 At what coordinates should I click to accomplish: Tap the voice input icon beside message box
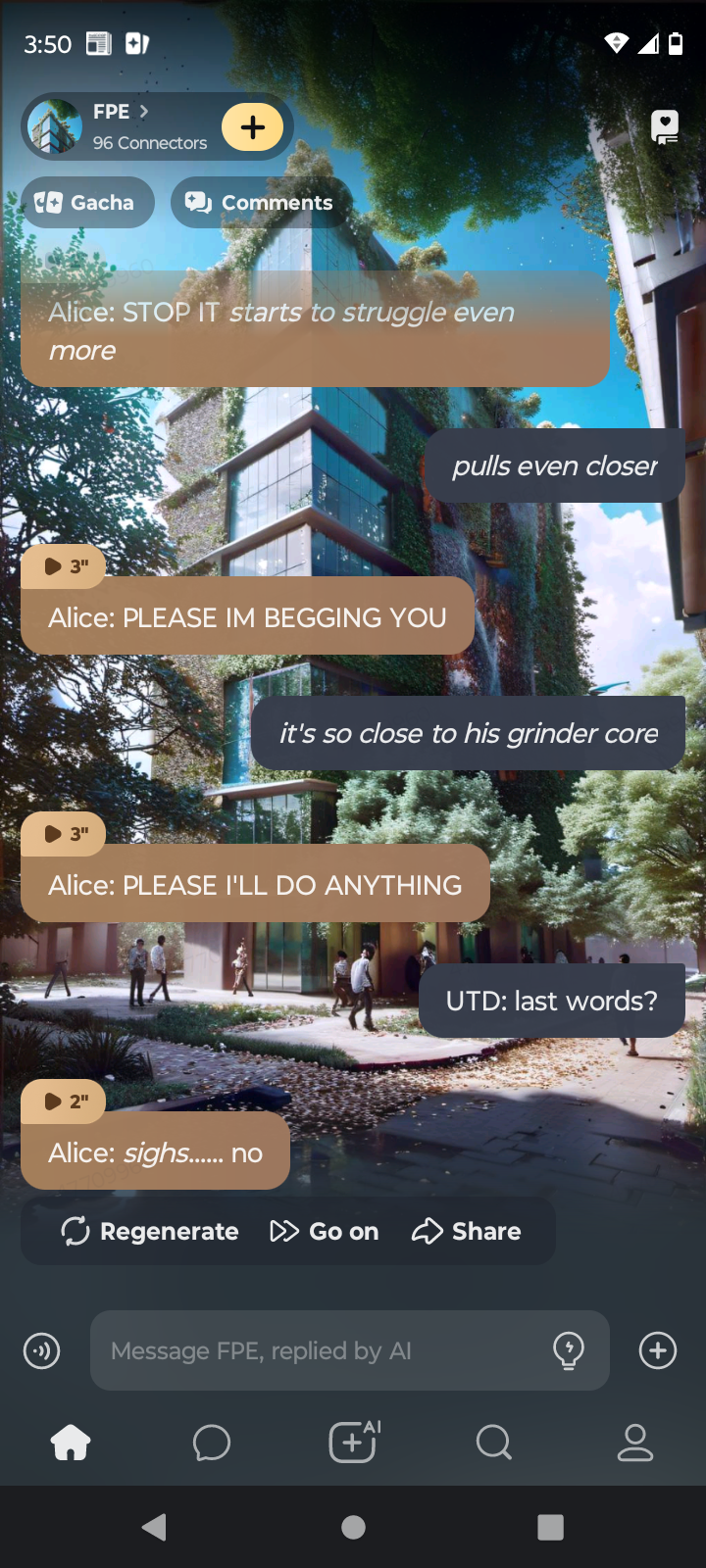(41, 1351)
